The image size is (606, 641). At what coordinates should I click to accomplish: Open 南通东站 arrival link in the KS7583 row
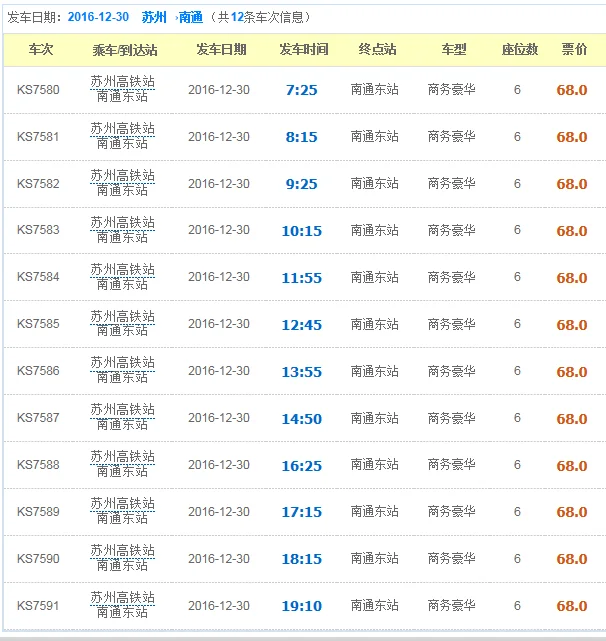pyautogui.click(x=123, y=238)
